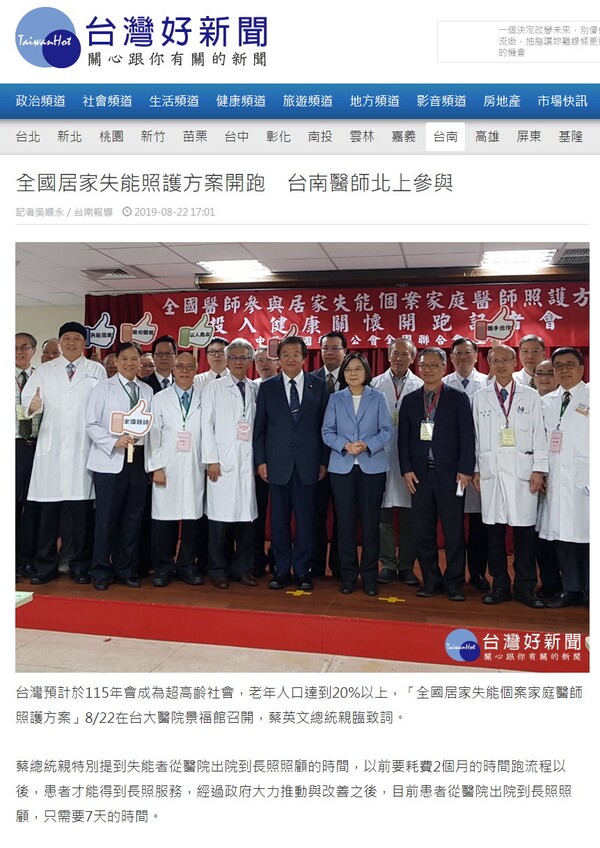The image size is (600, 848).
Task: Go to 市場快訊 section
Action: click(x=562, y=101)
